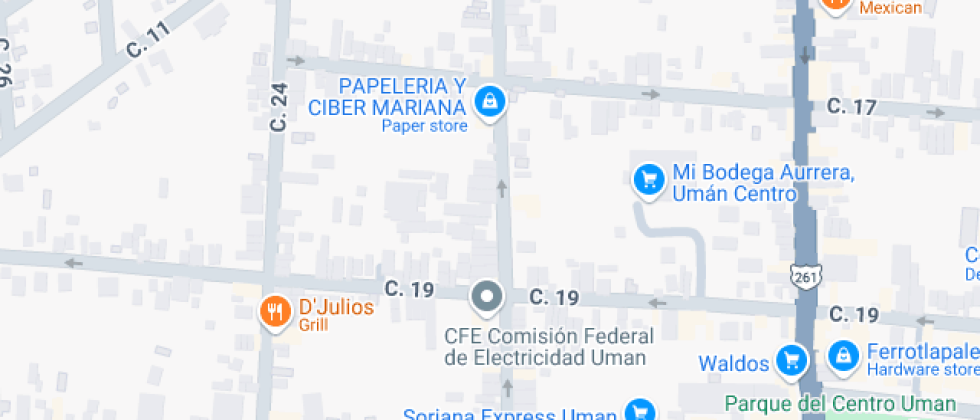Tap the D'Julios Grill restaurant pin
The width and height of the screenshot is (980, 420).
(274, 312)
